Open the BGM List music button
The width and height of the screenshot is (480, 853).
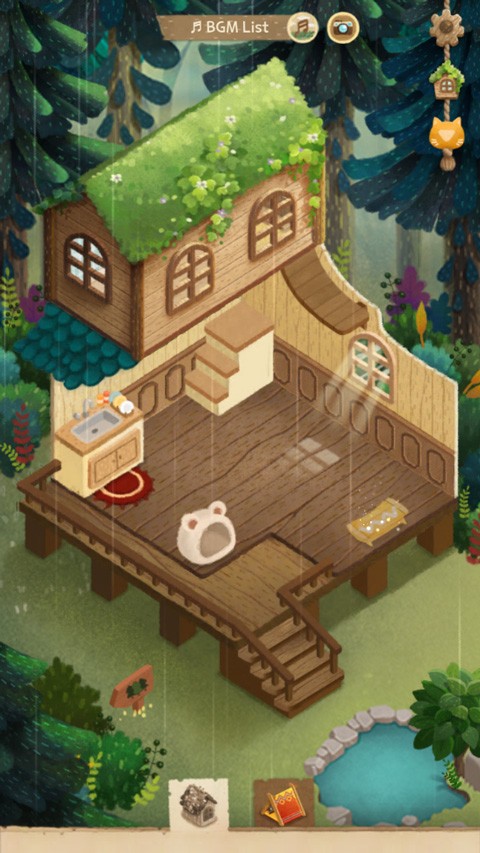(303, 27)
